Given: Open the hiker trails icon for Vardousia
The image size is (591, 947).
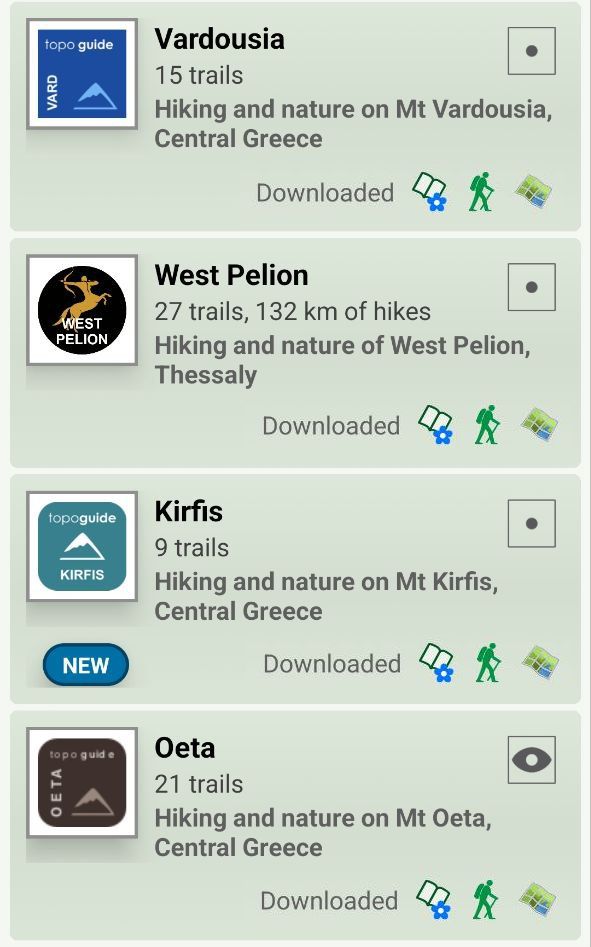Looking at the screenshot, I should (481, 192).
